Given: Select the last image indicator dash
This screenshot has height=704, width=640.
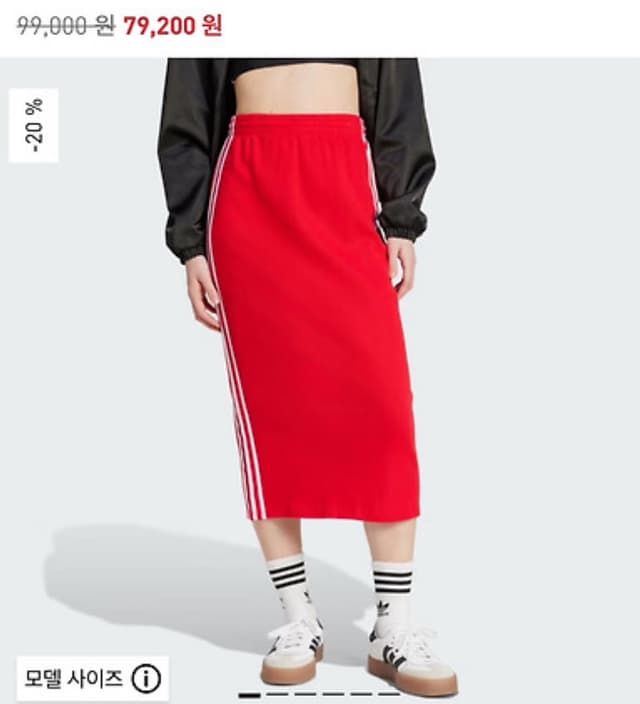Looking at the screenshot, I should 388,694.
